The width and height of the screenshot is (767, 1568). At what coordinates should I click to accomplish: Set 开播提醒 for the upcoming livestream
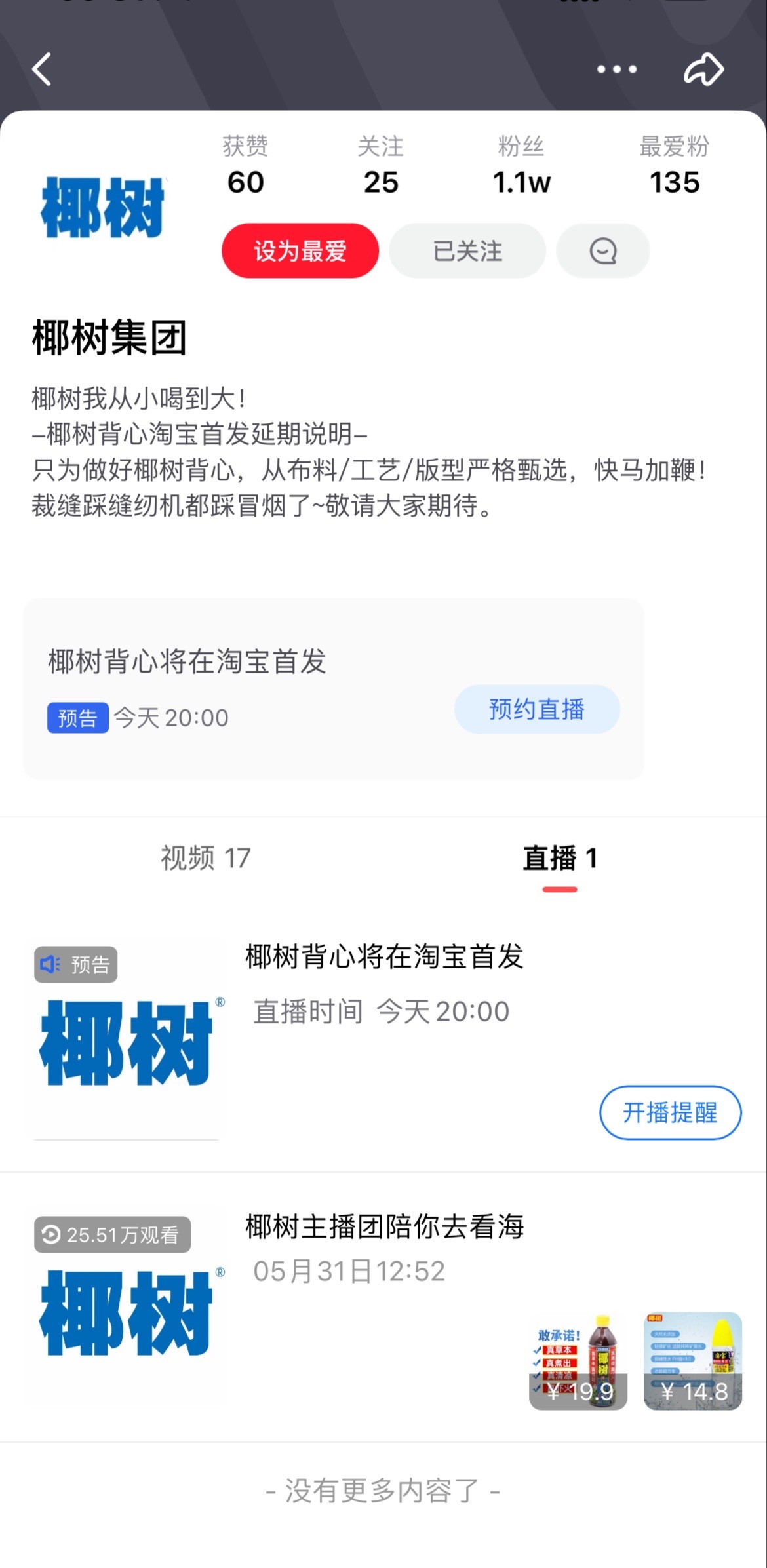(x=670, y=1112)
